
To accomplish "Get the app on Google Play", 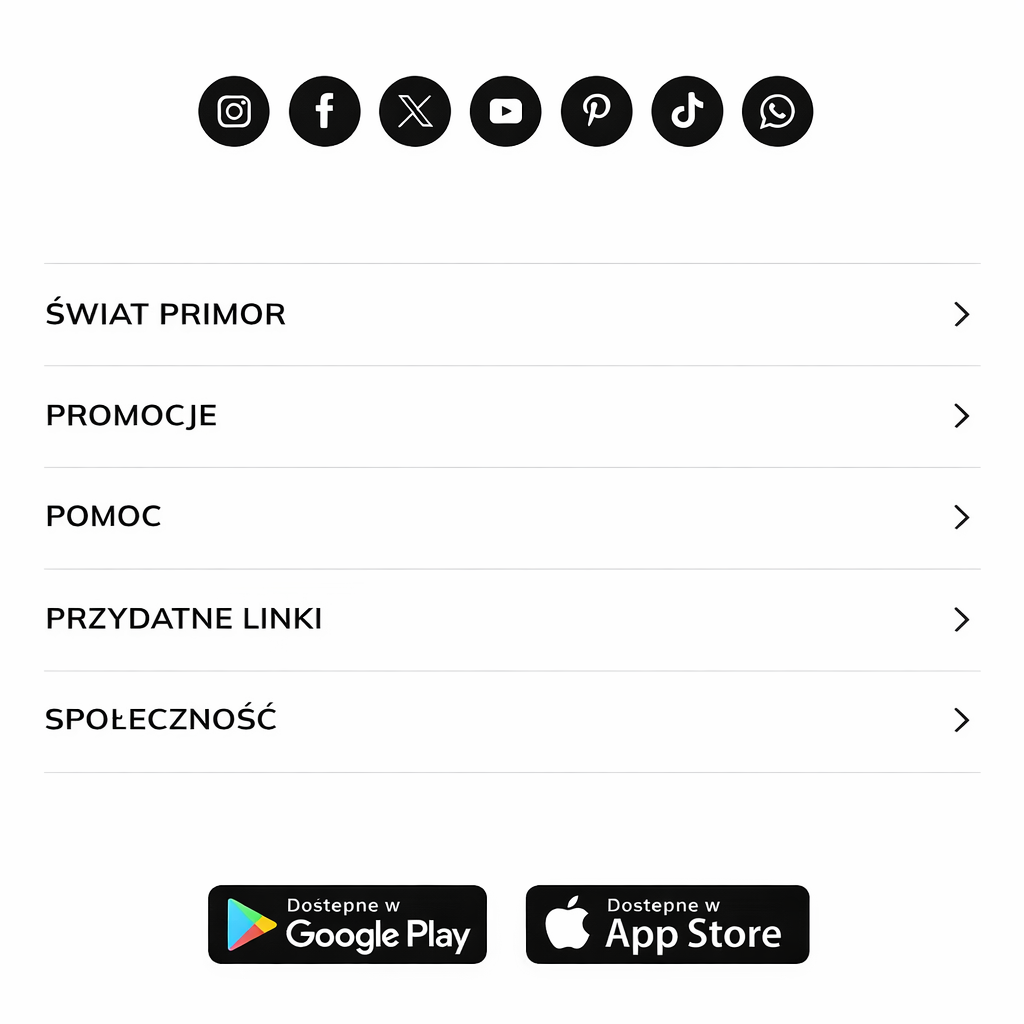I will pyautogui.click(x=347, y=924).
